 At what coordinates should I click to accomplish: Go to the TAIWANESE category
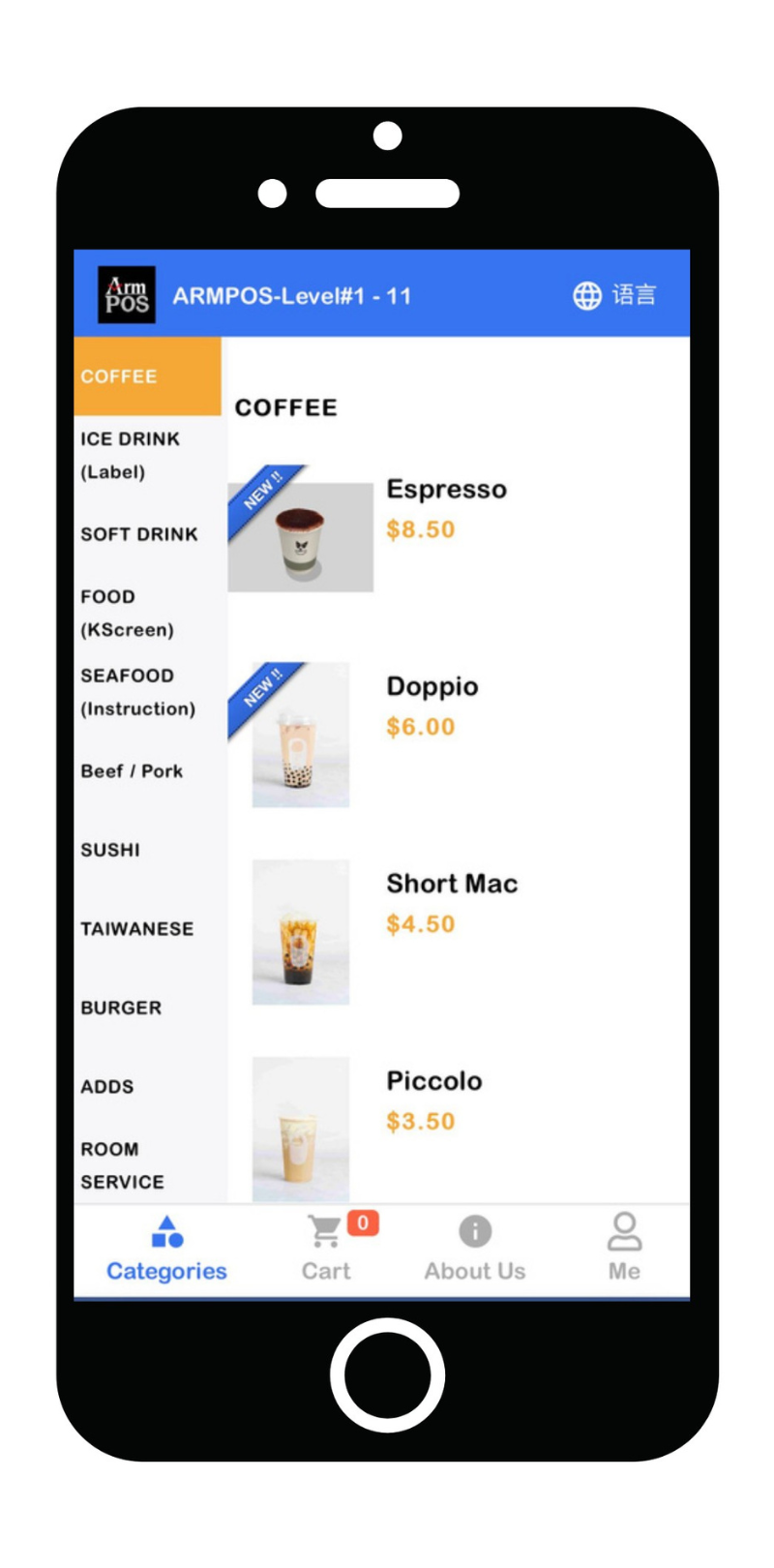click(136, 929)
